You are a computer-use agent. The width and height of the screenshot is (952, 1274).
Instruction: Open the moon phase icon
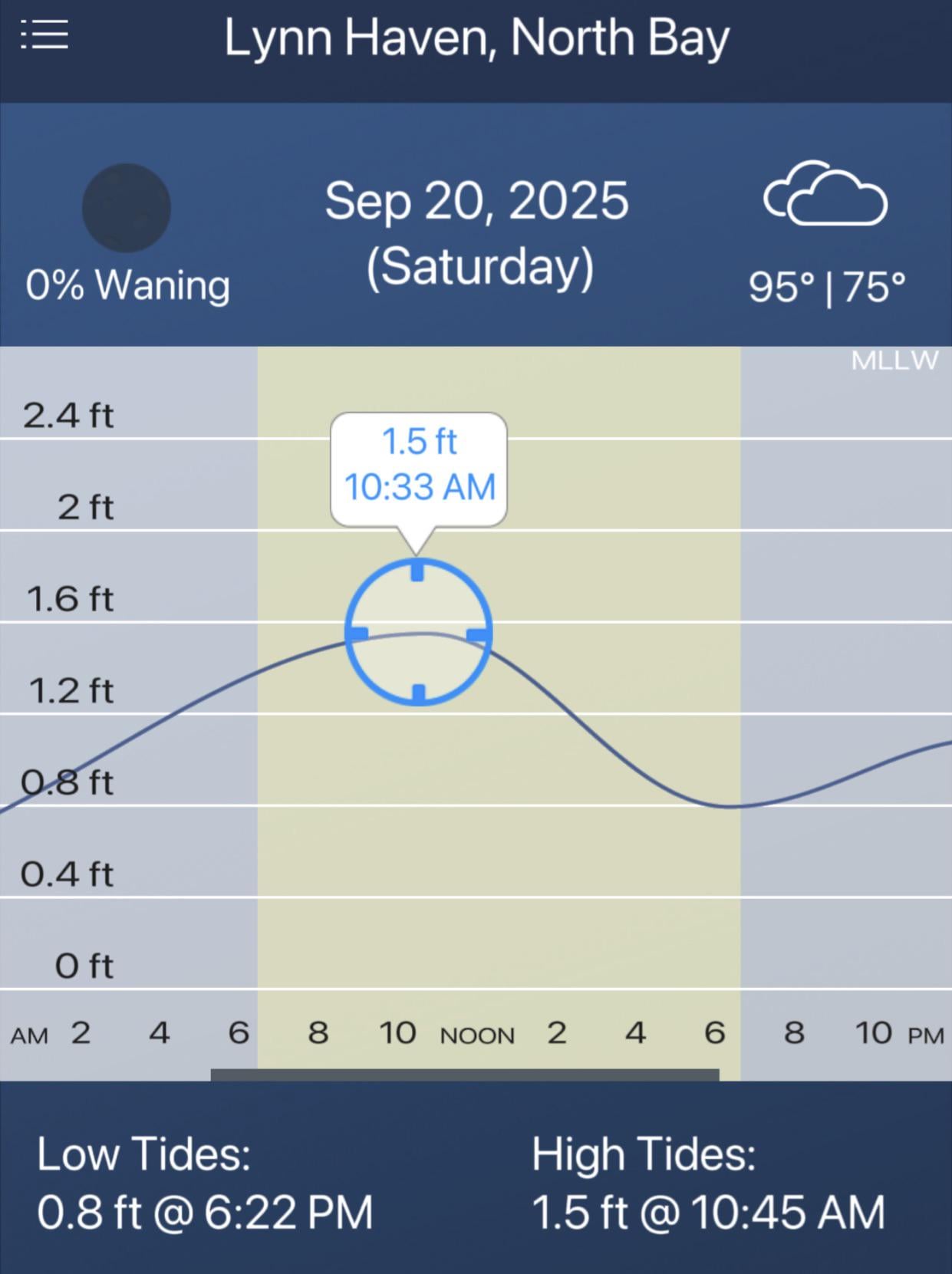point(127,208)
